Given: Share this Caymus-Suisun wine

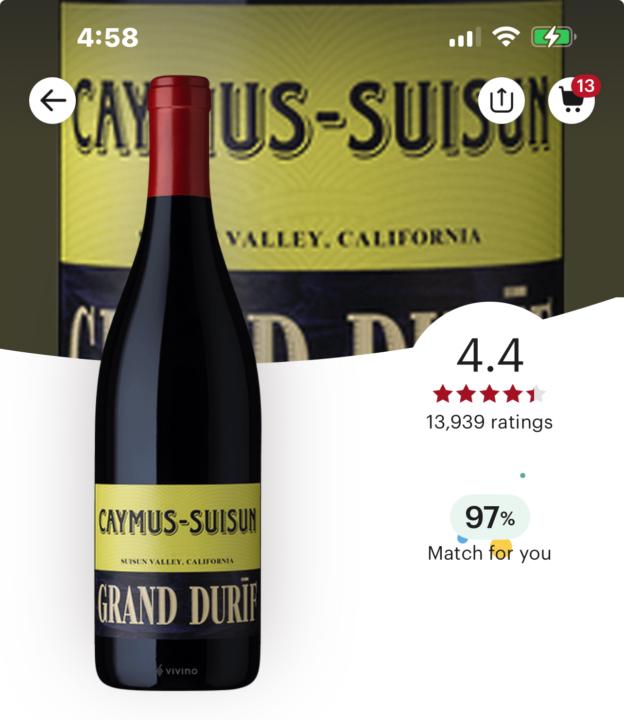Looking at the screenshot, I should pyautogui.click(x=501, y=100).
